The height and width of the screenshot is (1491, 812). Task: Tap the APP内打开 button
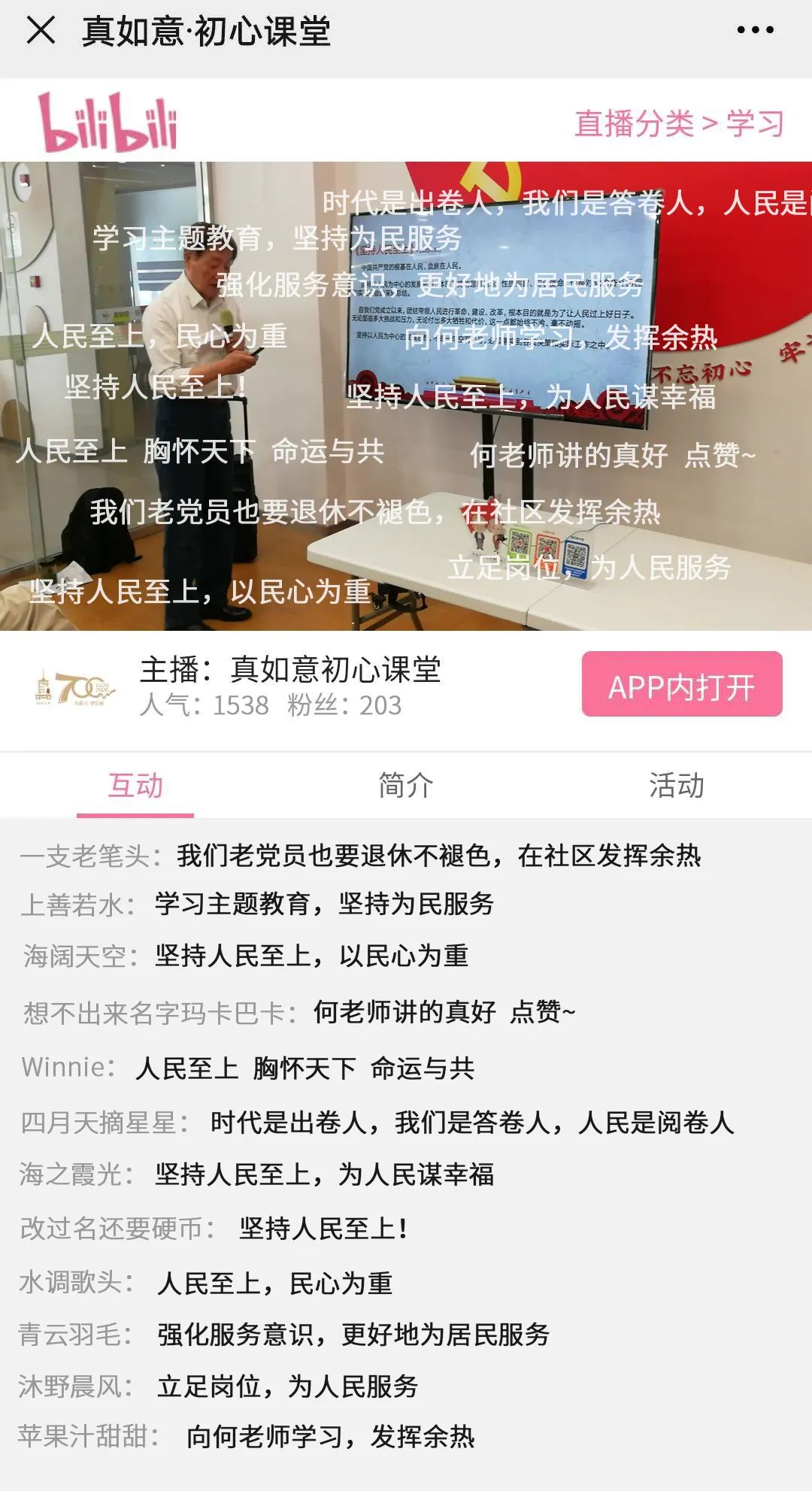[x=681, y=684]
